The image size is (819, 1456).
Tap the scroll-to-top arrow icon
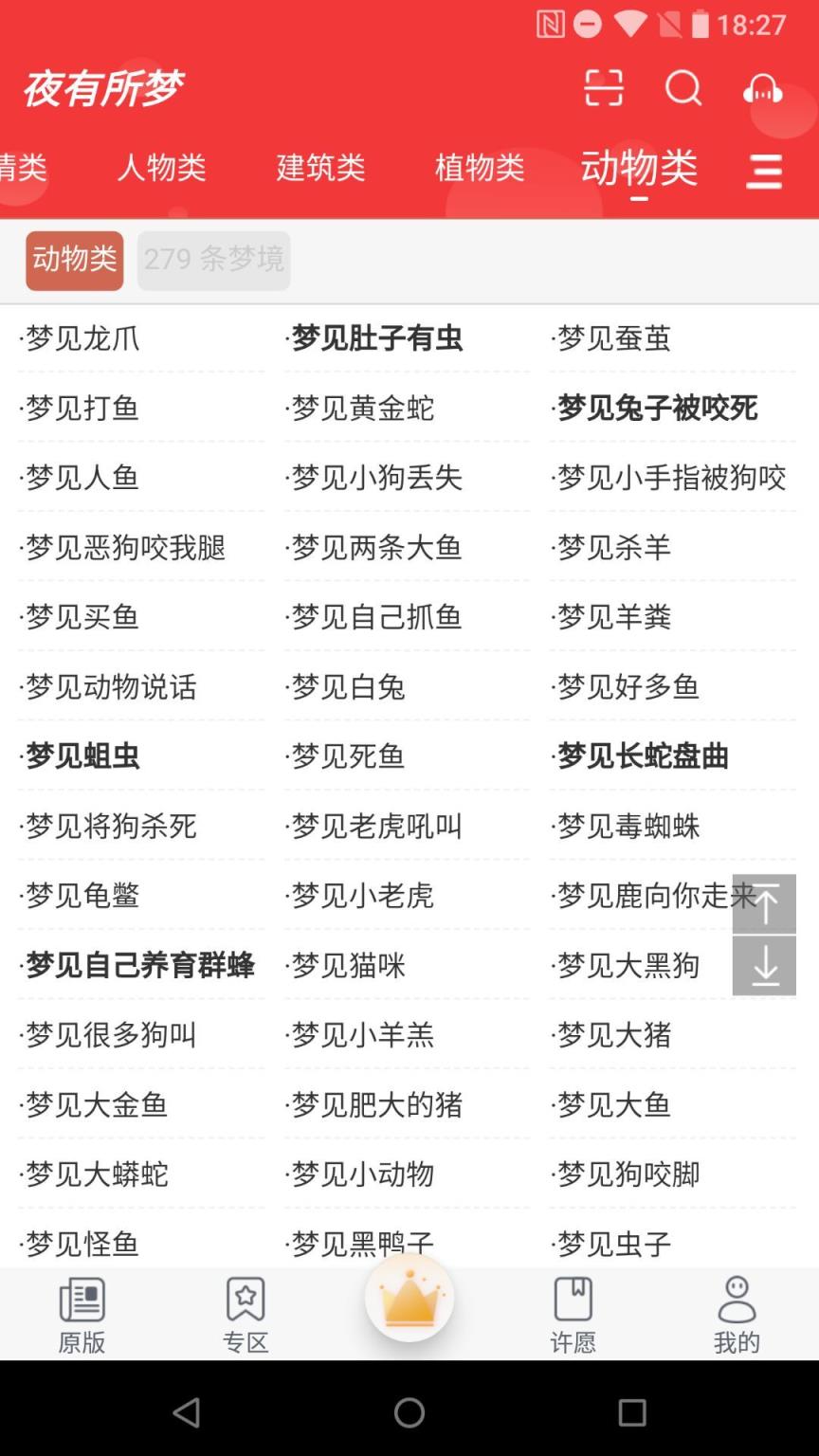click(x=765, y=903)
